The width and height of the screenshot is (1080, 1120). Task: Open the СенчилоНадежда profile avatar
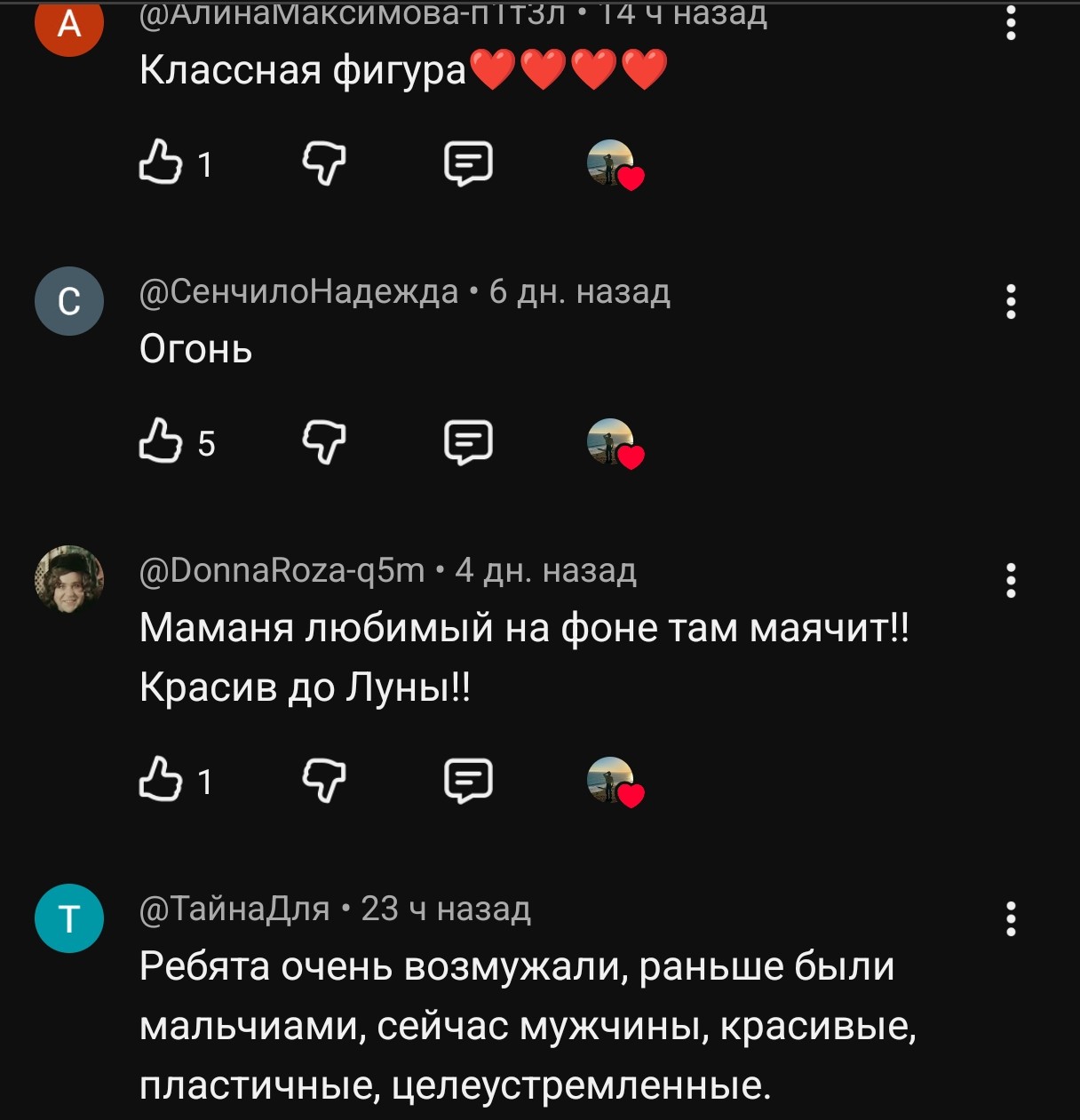pos(69,301)
